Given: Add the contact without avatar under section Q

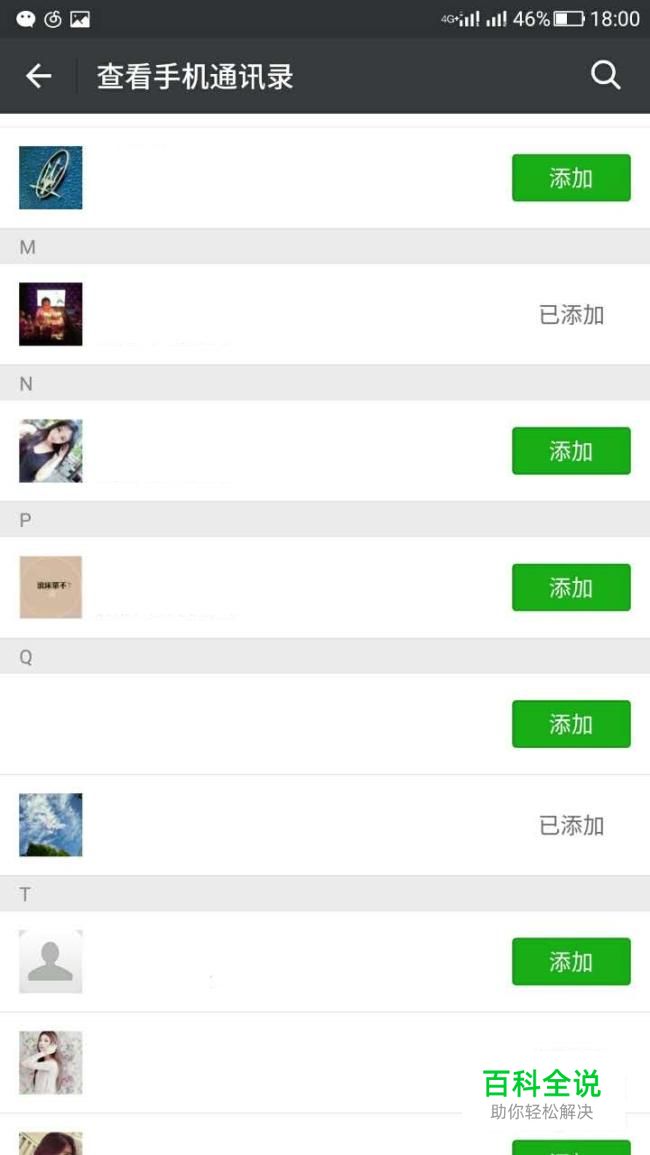Looking at the screenshot, I should coord(571,724).
